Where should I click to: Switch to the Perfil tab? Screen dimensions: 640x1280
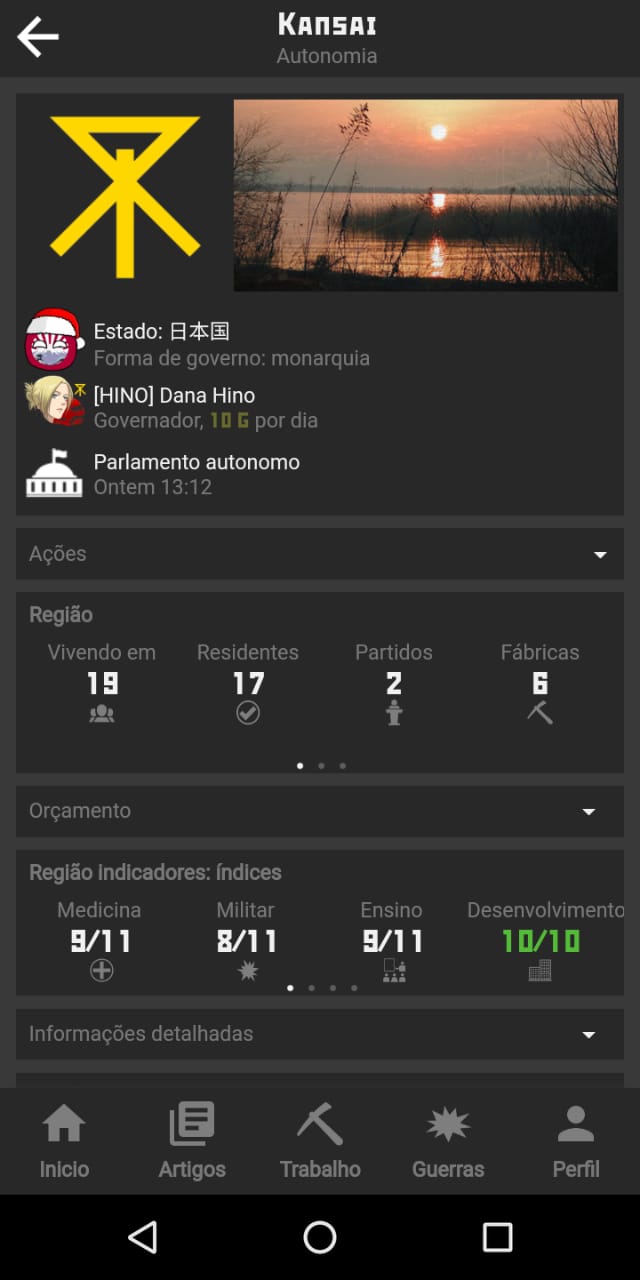point(576,1141)
